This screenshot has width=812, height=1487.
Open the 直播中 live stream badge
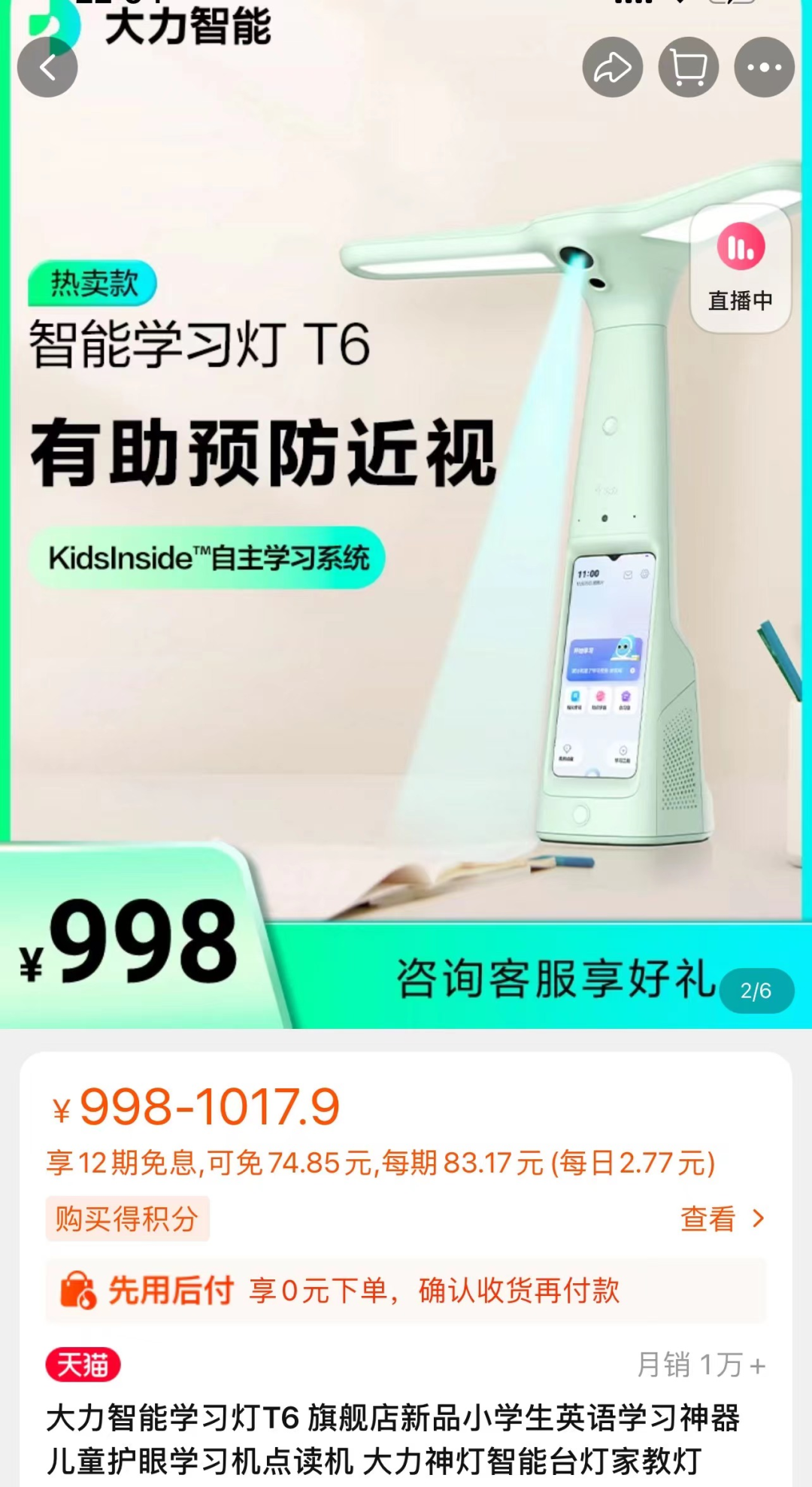[741, 269]
